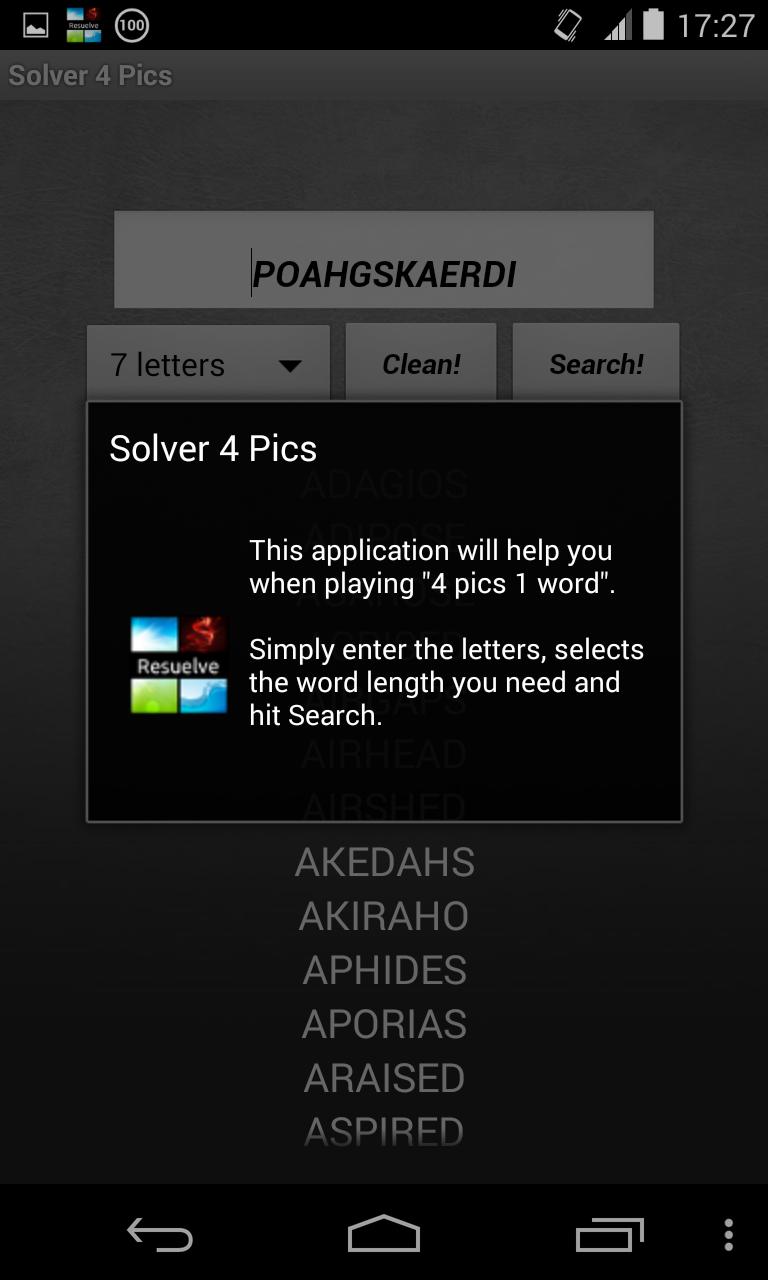
Task: Tap the letters input field with POAHGSKAERDI
Action: coord(384,260)
